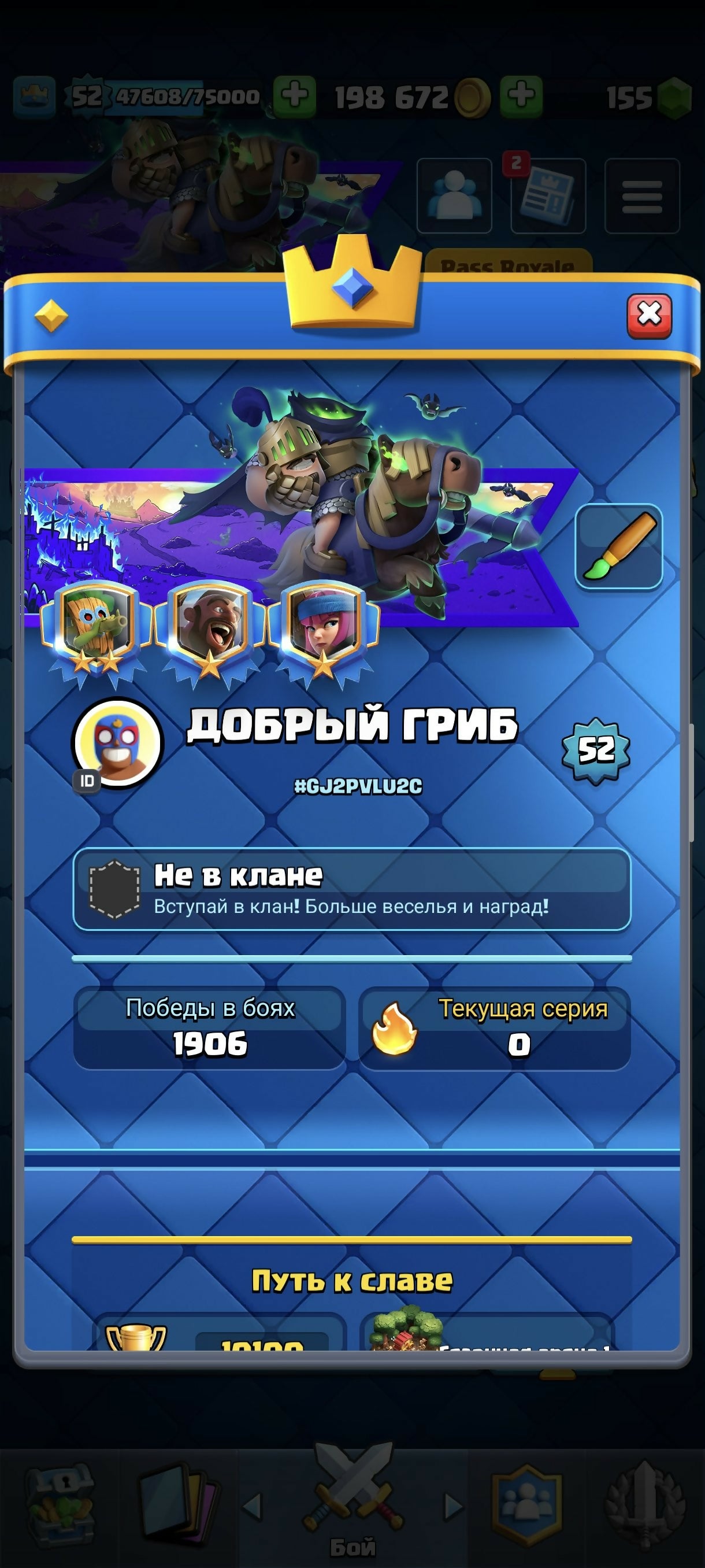View the current streak 'Текущая серия' card

tap(495, 1027)
